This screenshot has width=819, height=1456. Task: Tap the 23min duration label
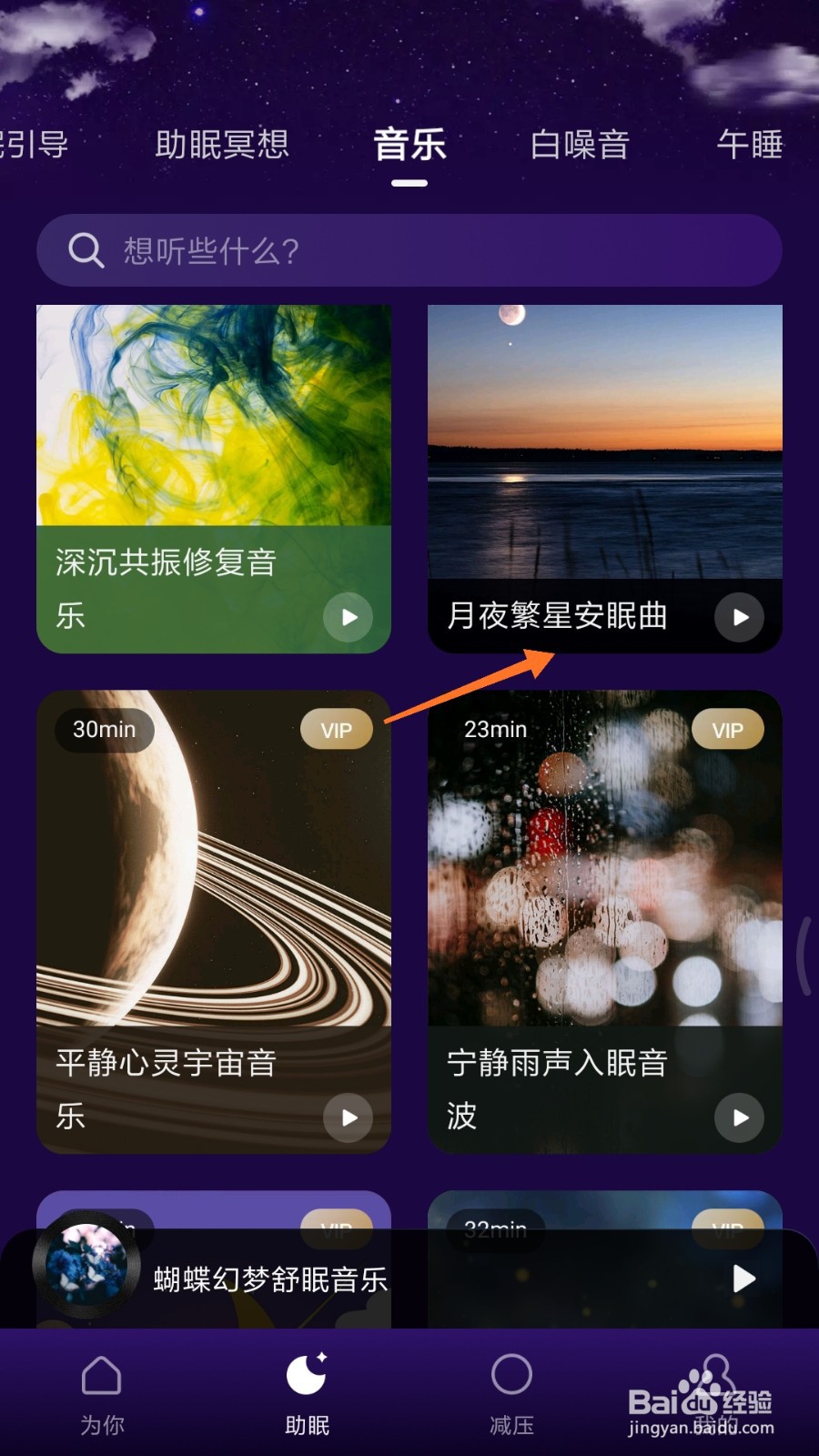click(x=495, y=728)
